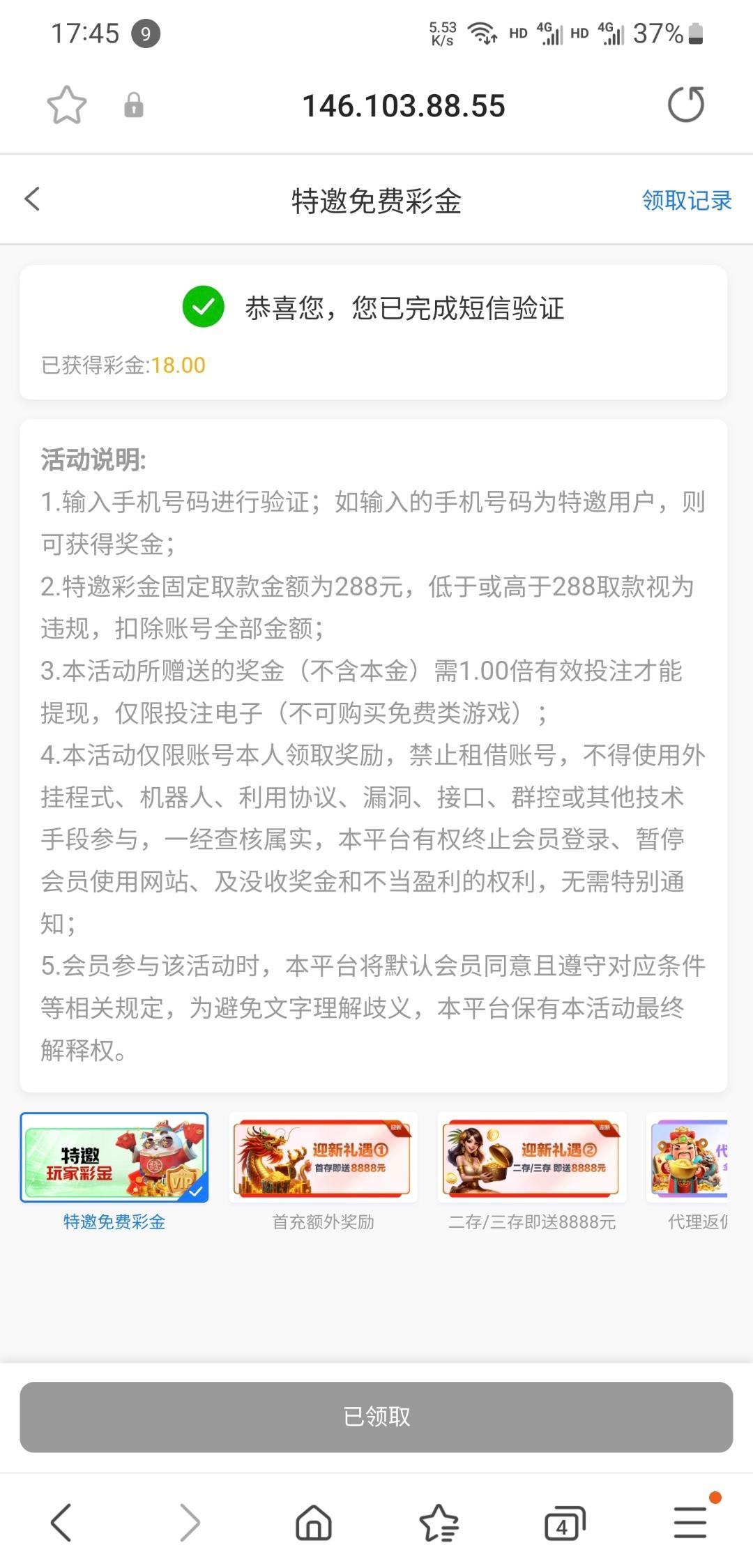Viewport: 753px width, 1568px height.
Task: Open the browser hamburger menu
Action: (690, 1522)
